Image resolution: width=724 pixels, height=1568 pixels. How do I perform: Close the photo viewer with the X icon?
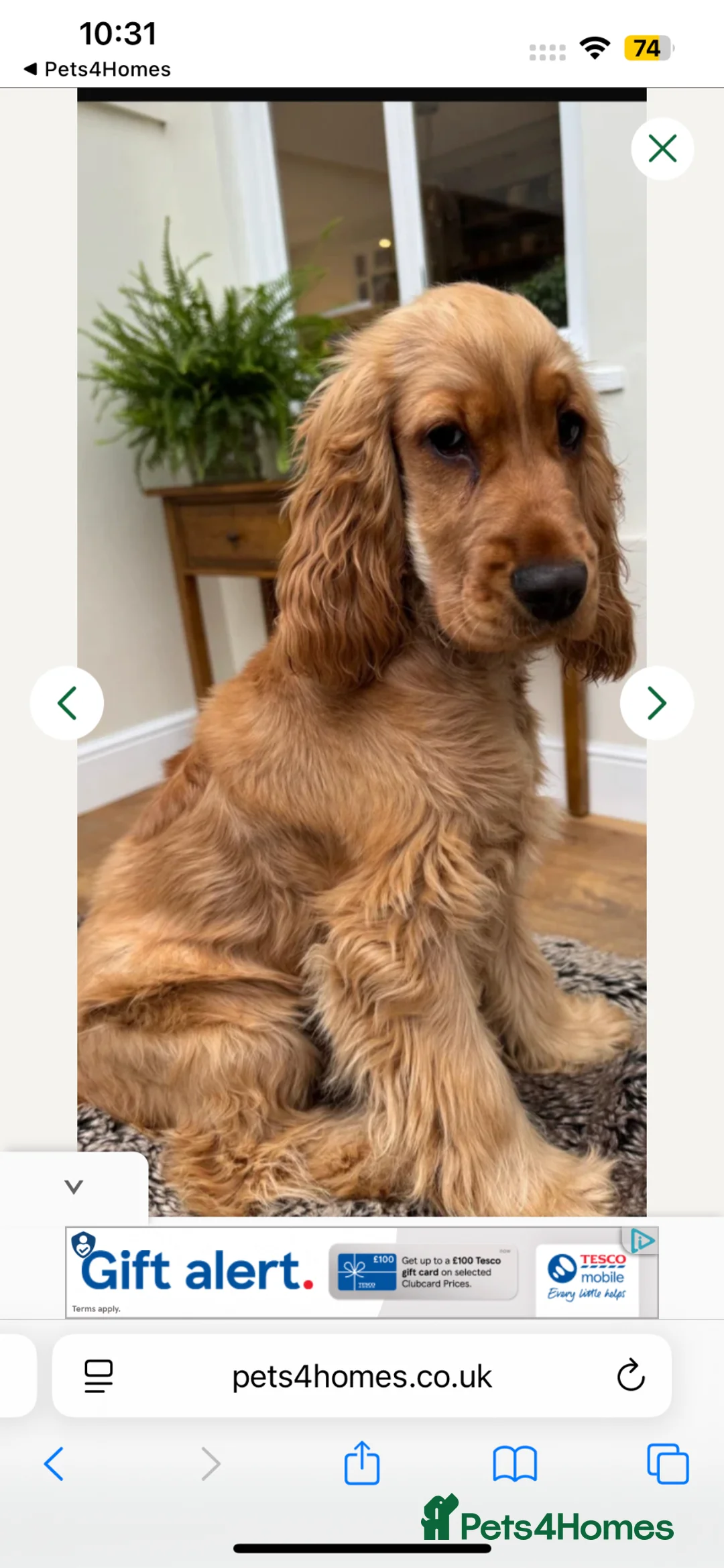tap(661, 149)
